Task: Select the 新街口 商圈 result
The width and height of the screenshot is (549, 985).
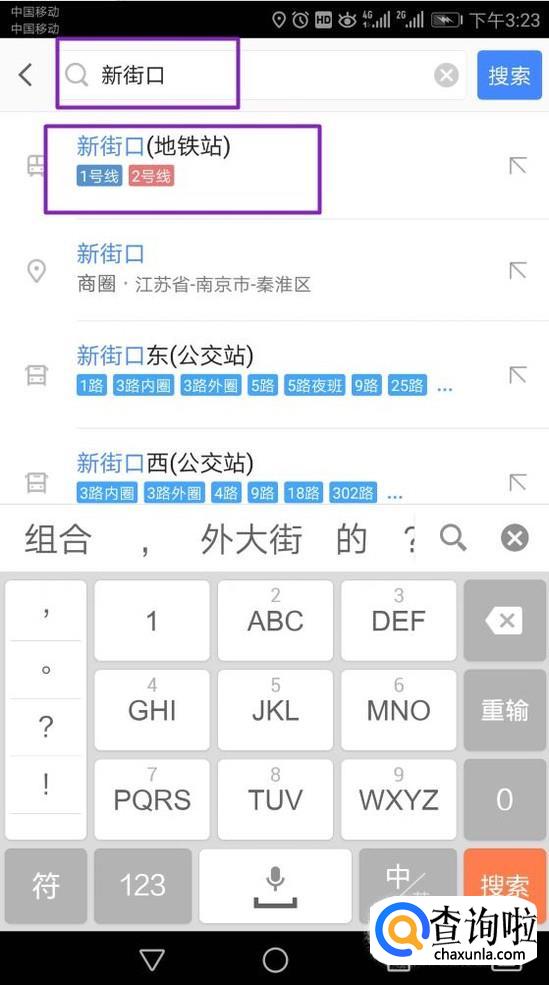Action: coord(274,270)
